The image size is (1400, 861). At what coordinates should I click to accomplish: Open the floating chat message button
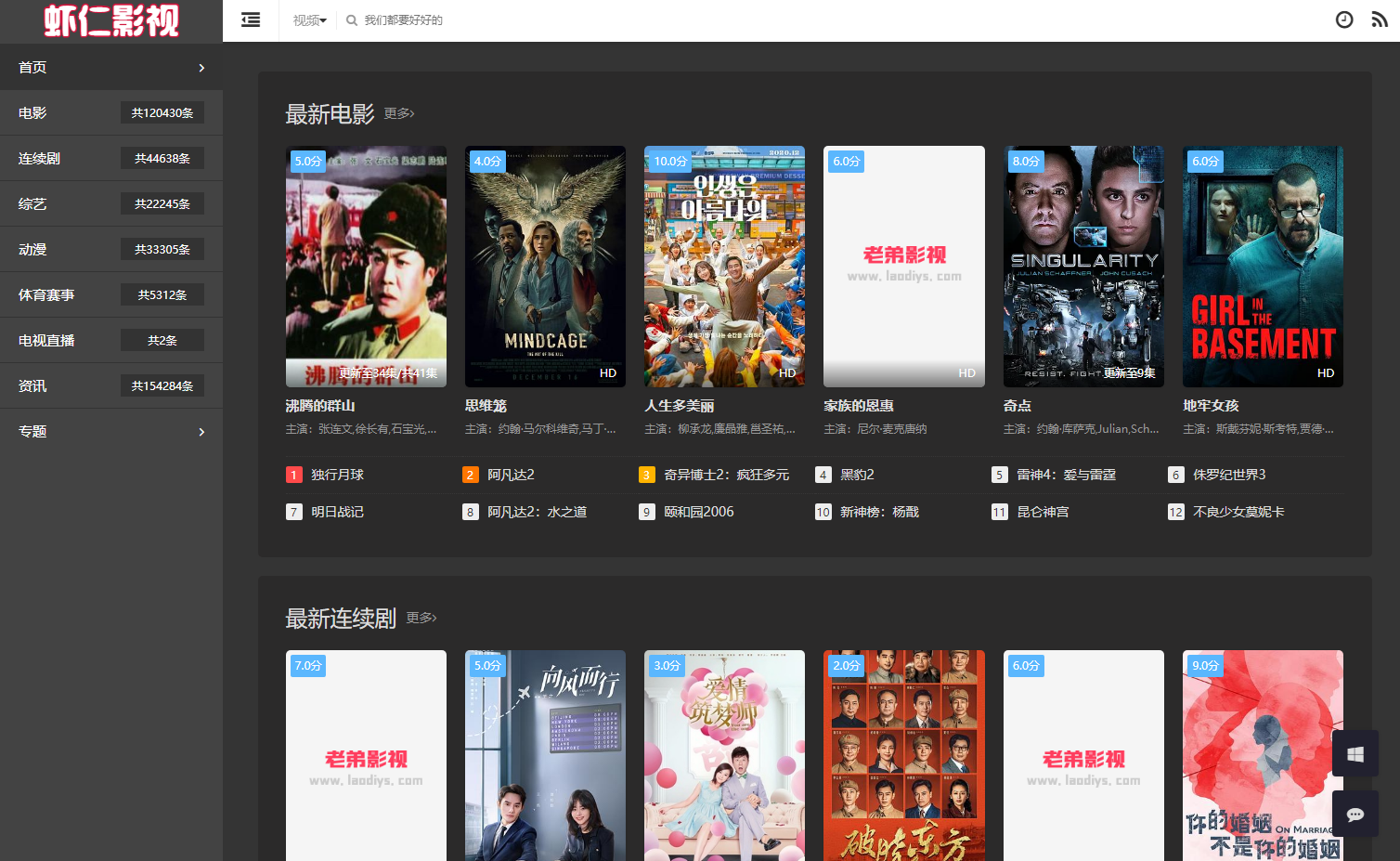tap(1355, 815)
